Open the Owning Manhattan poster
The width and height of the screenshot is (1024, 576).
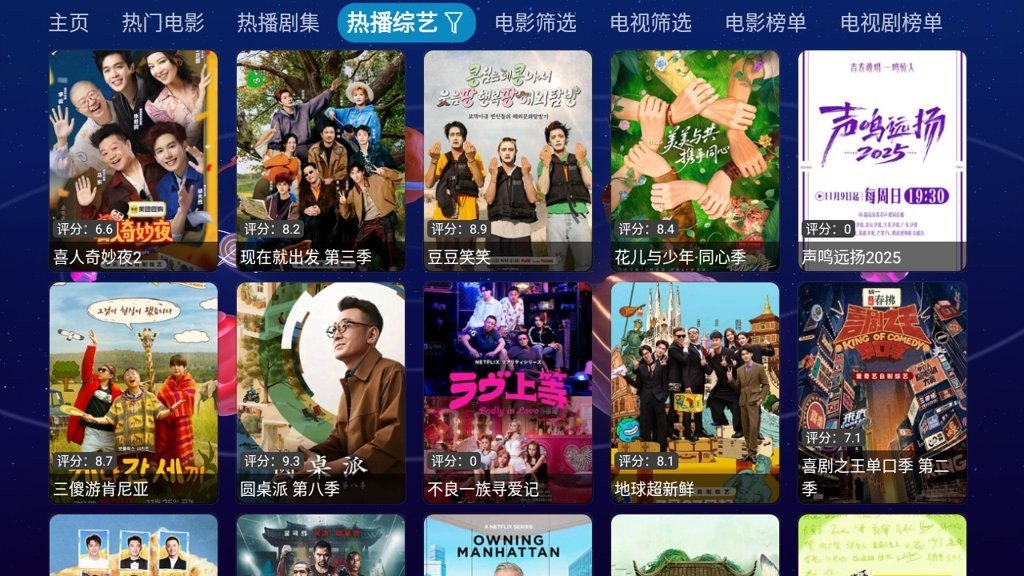(x=508, y=546)
